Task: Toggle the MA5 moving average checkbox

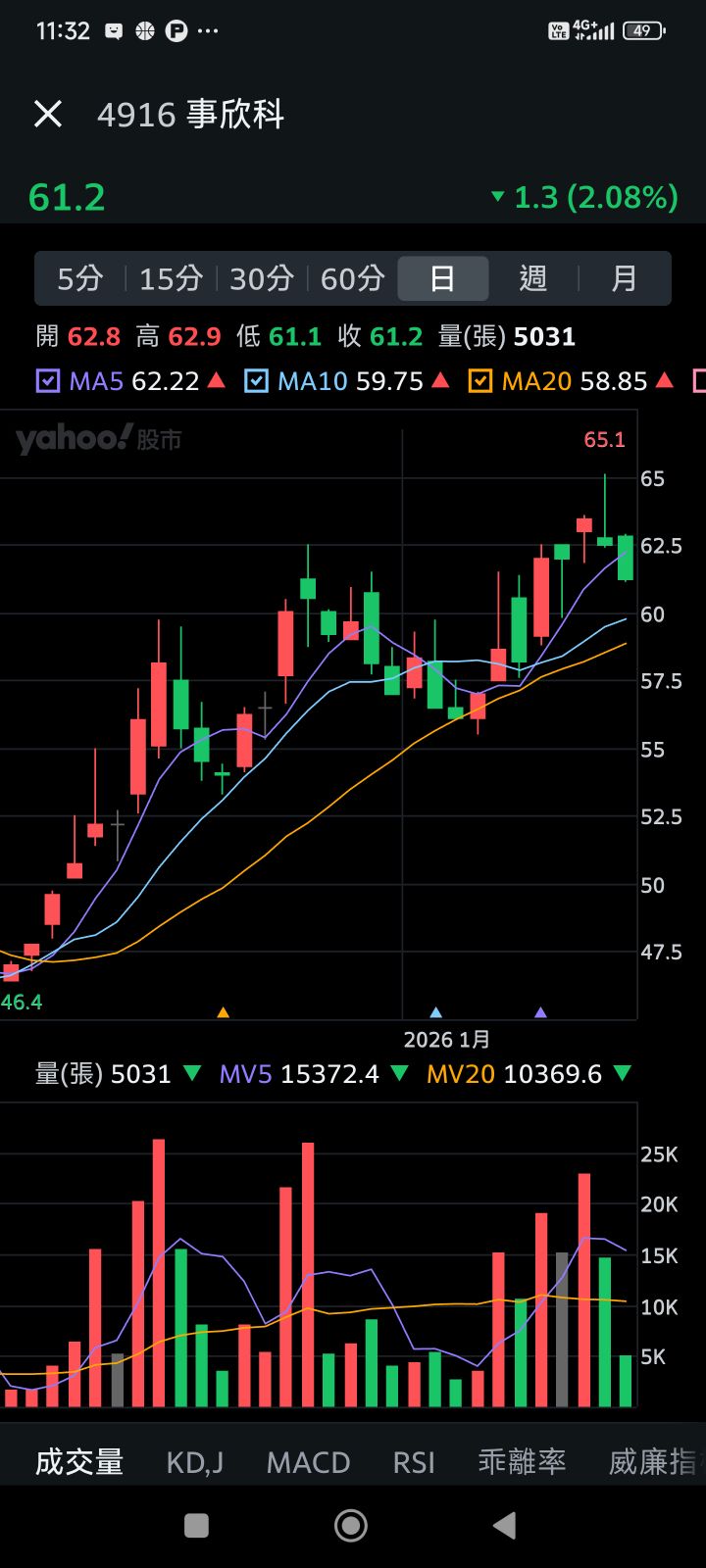Action: [x=46, y=380]
